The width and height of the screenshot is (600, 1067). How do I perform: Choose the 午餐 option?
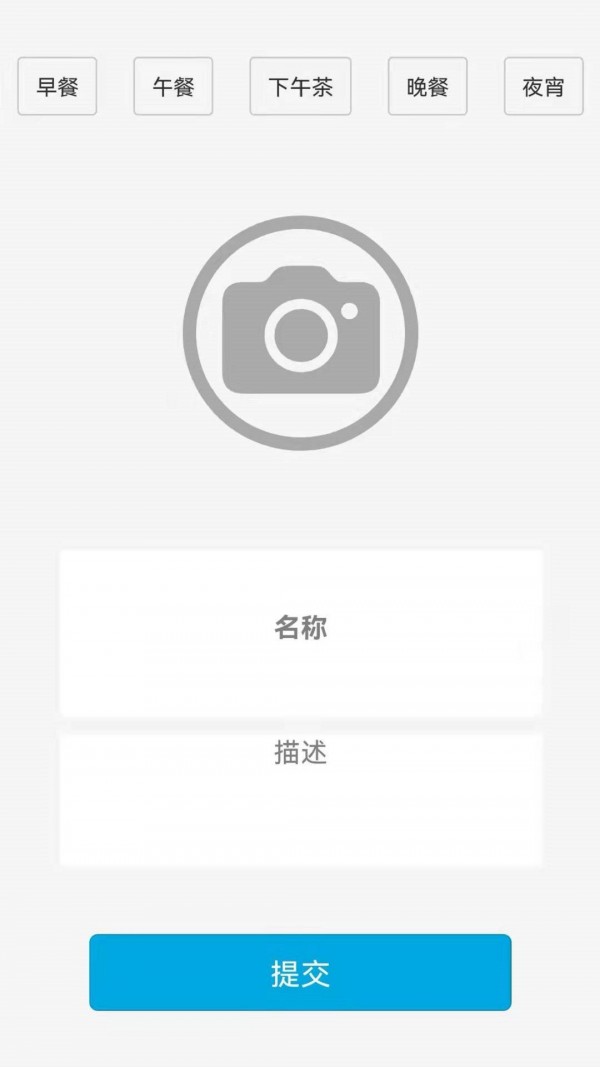[173, 87]
